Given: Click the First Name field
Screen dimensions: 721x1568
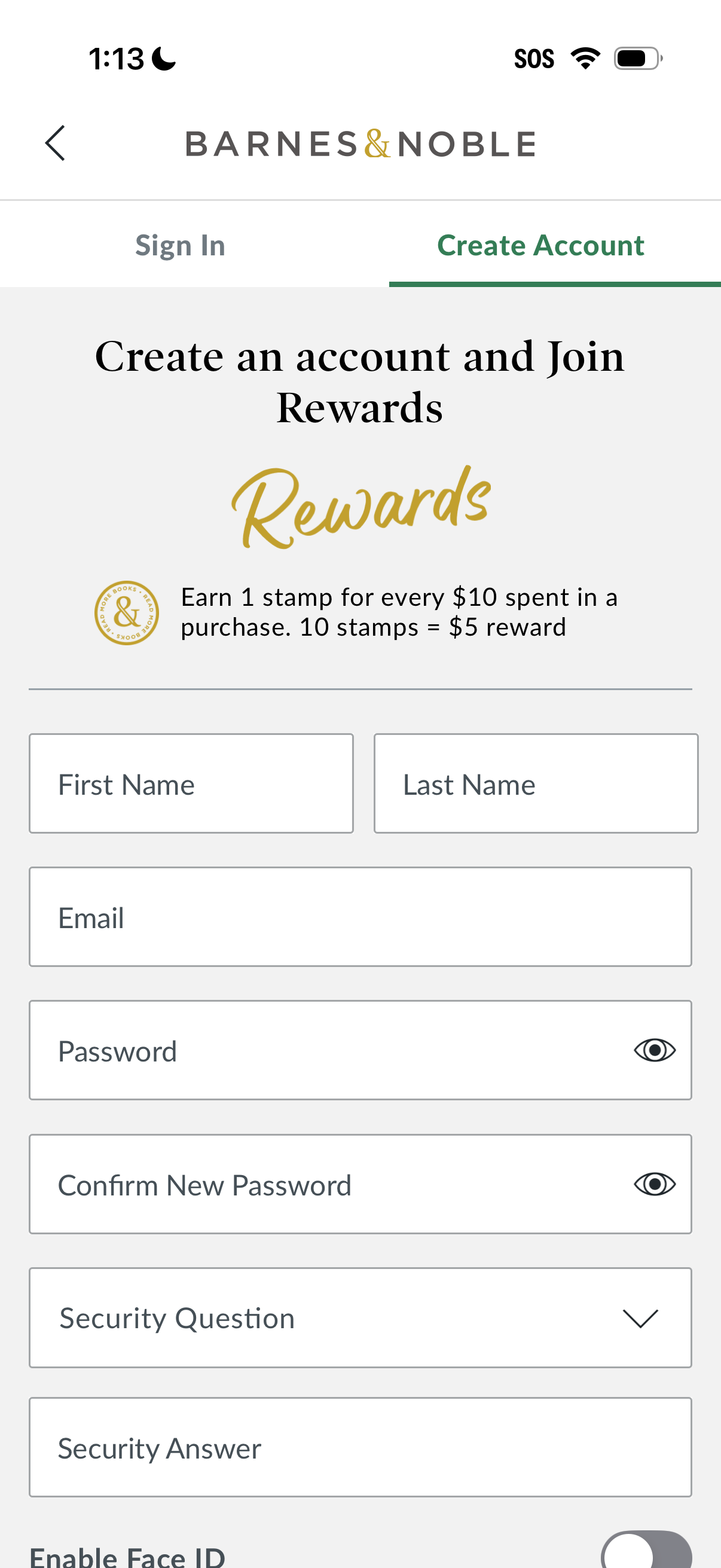Looking at the screenshot, I should (x=191, y=783).
